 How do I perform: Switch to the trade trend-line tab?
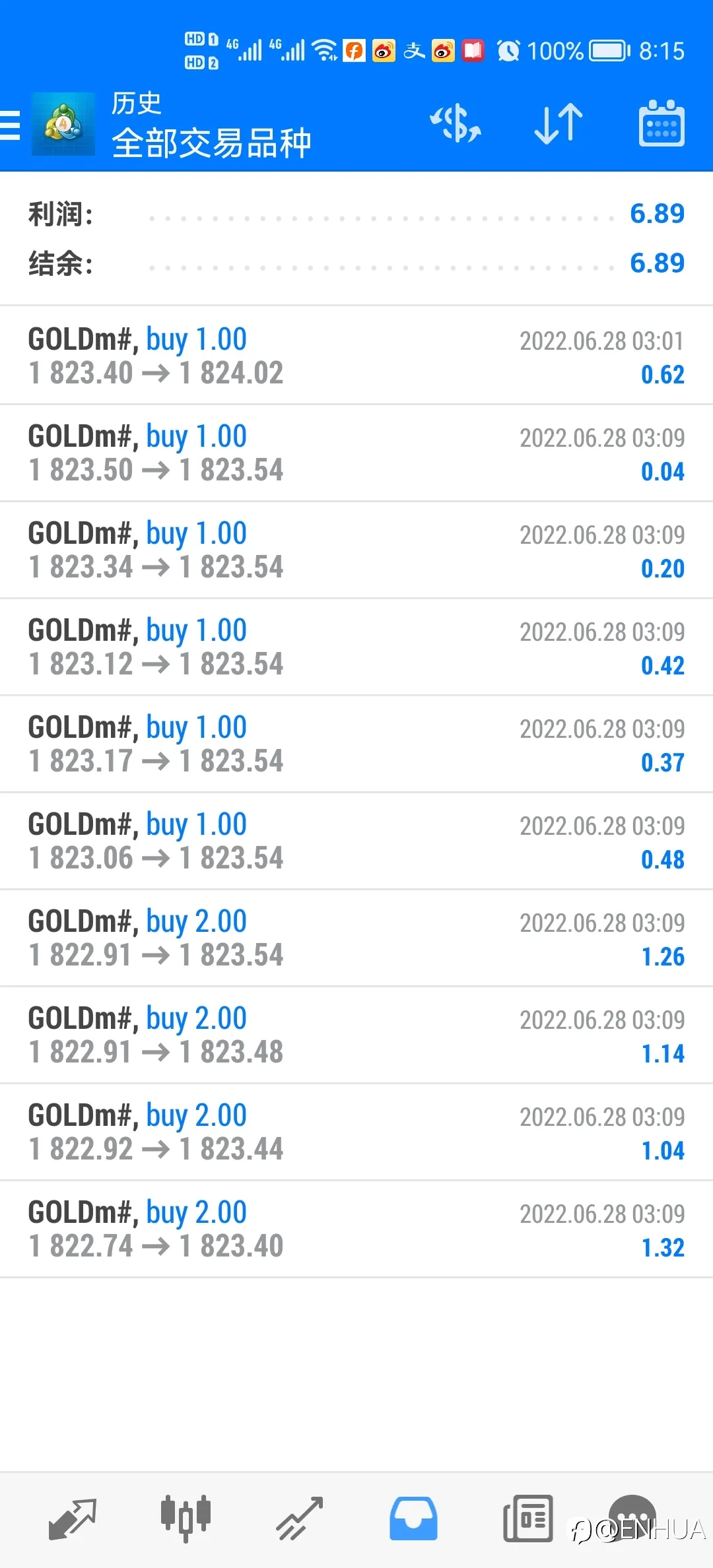tap(300, 1519)
